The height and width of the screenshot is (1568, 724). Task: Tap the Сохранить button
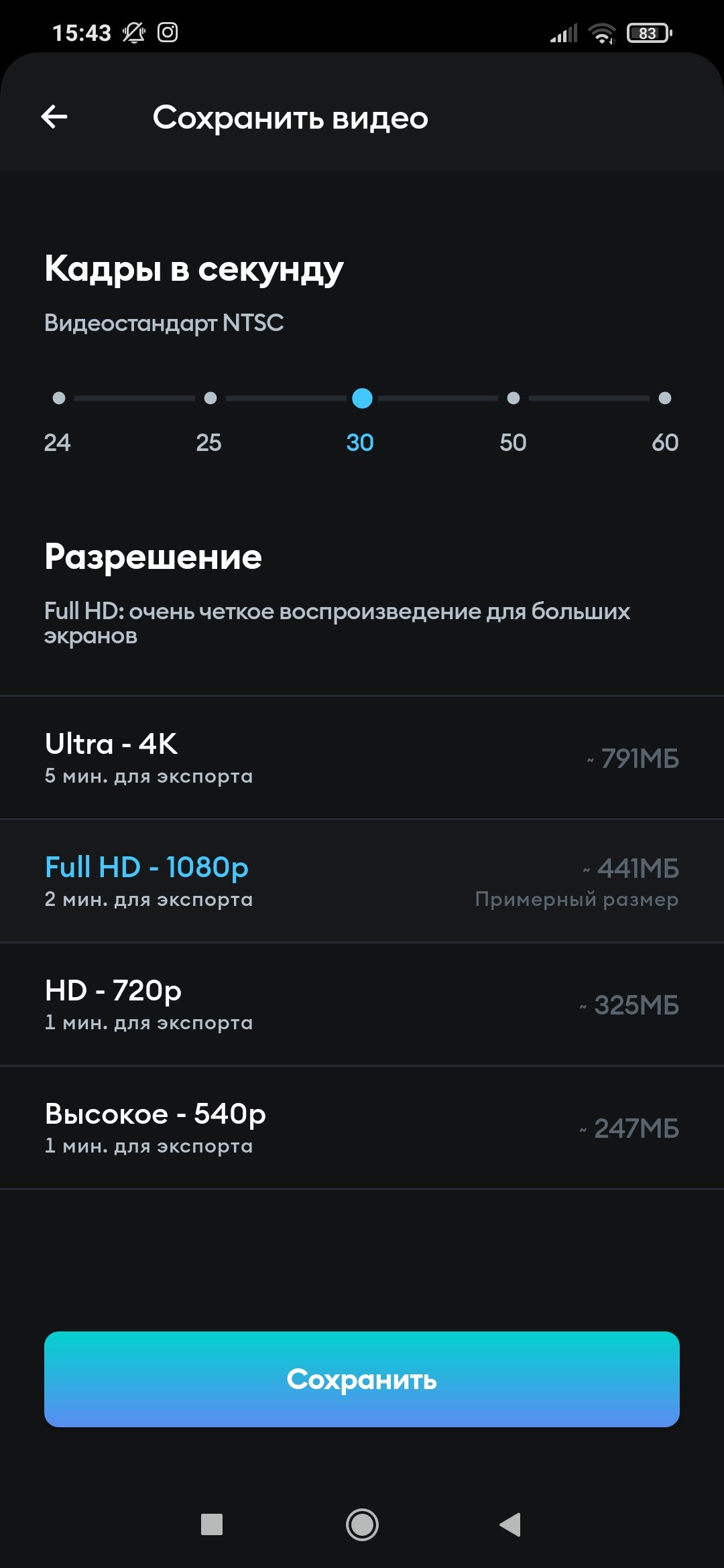click(362, 1379)
